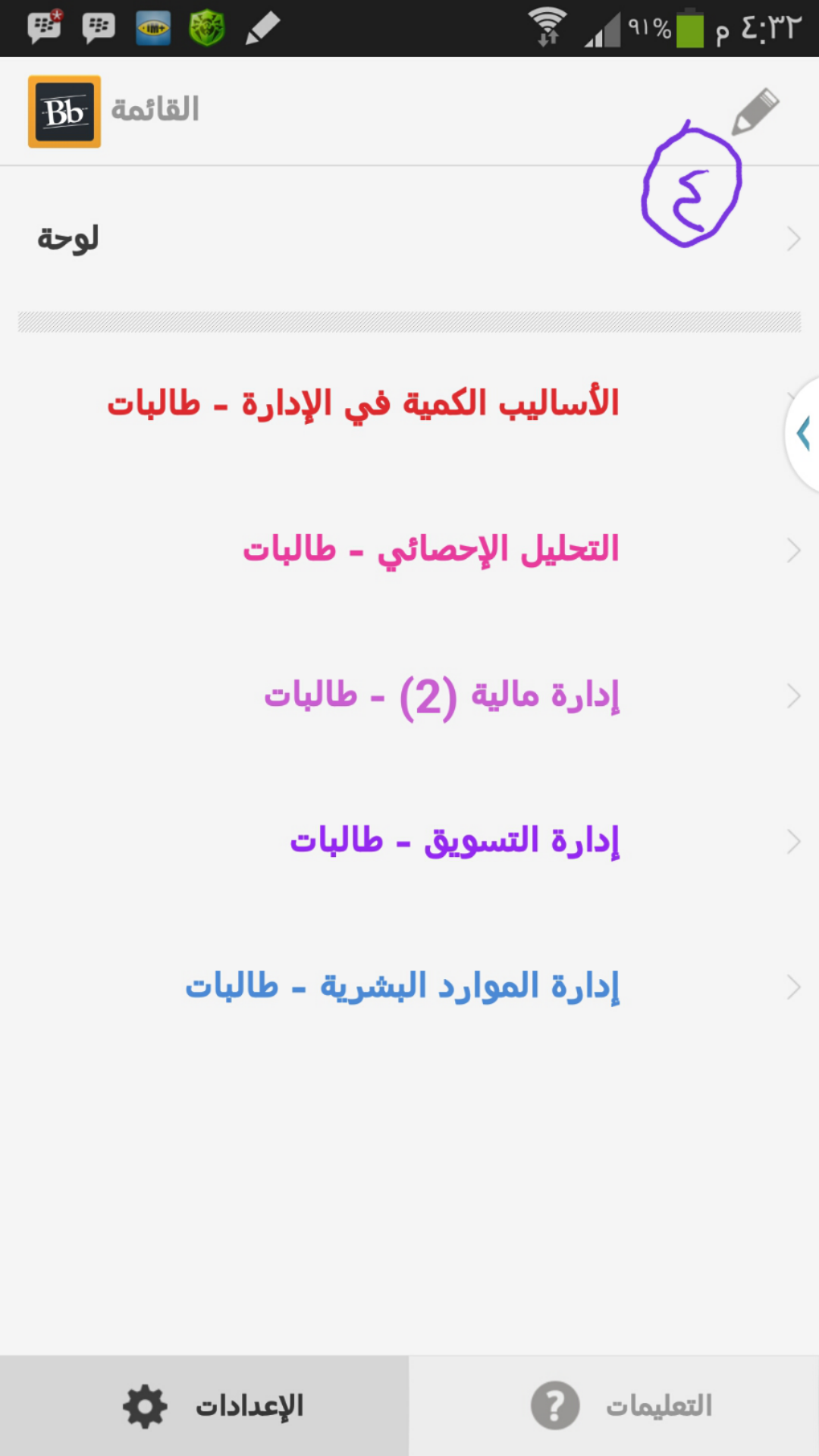Tap the blue side arrow handle
Viewport: 819px width, 1456px height.
[x=802, y=435]
